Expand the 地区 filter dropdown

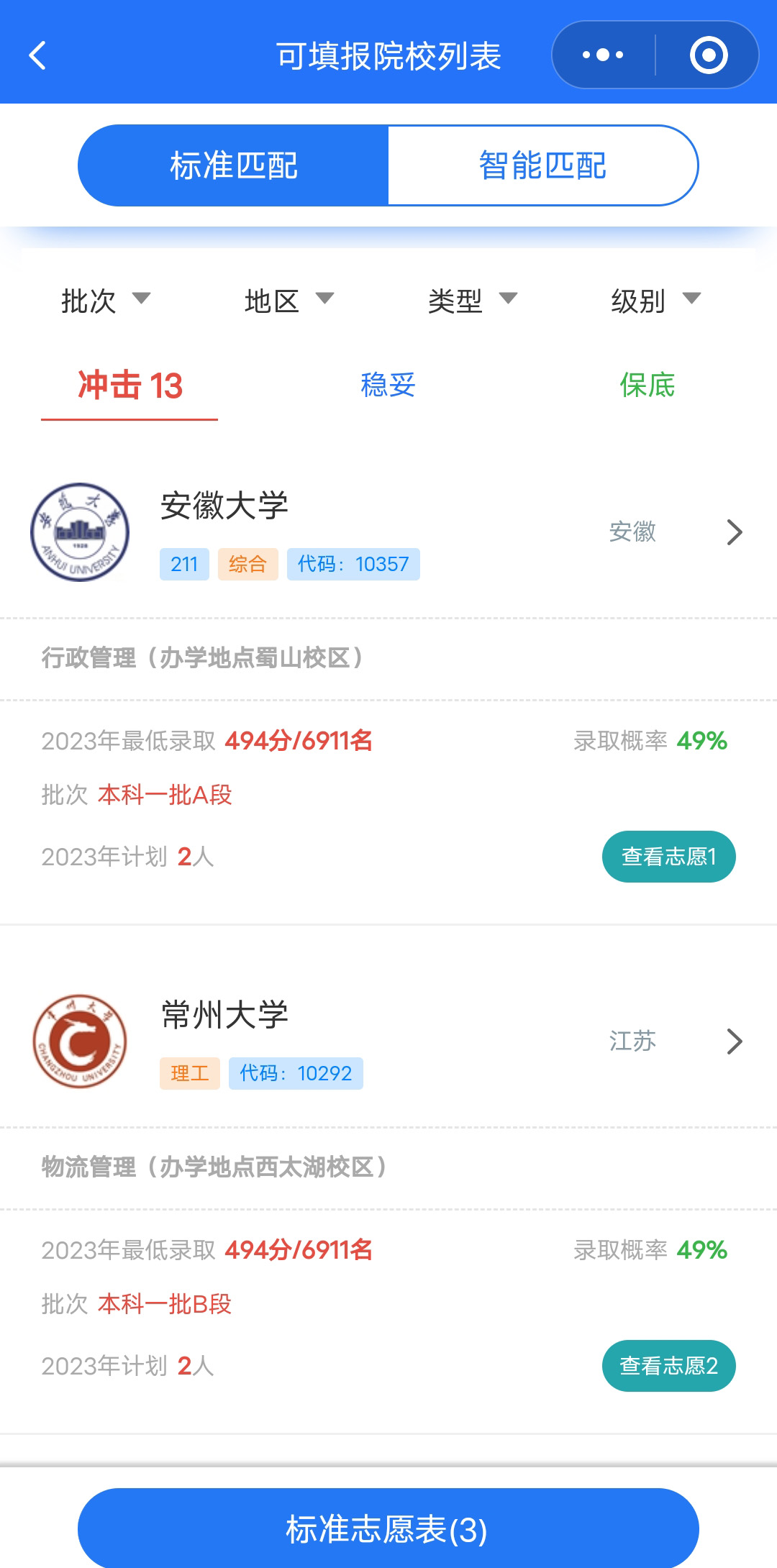[x=289, y=300]
